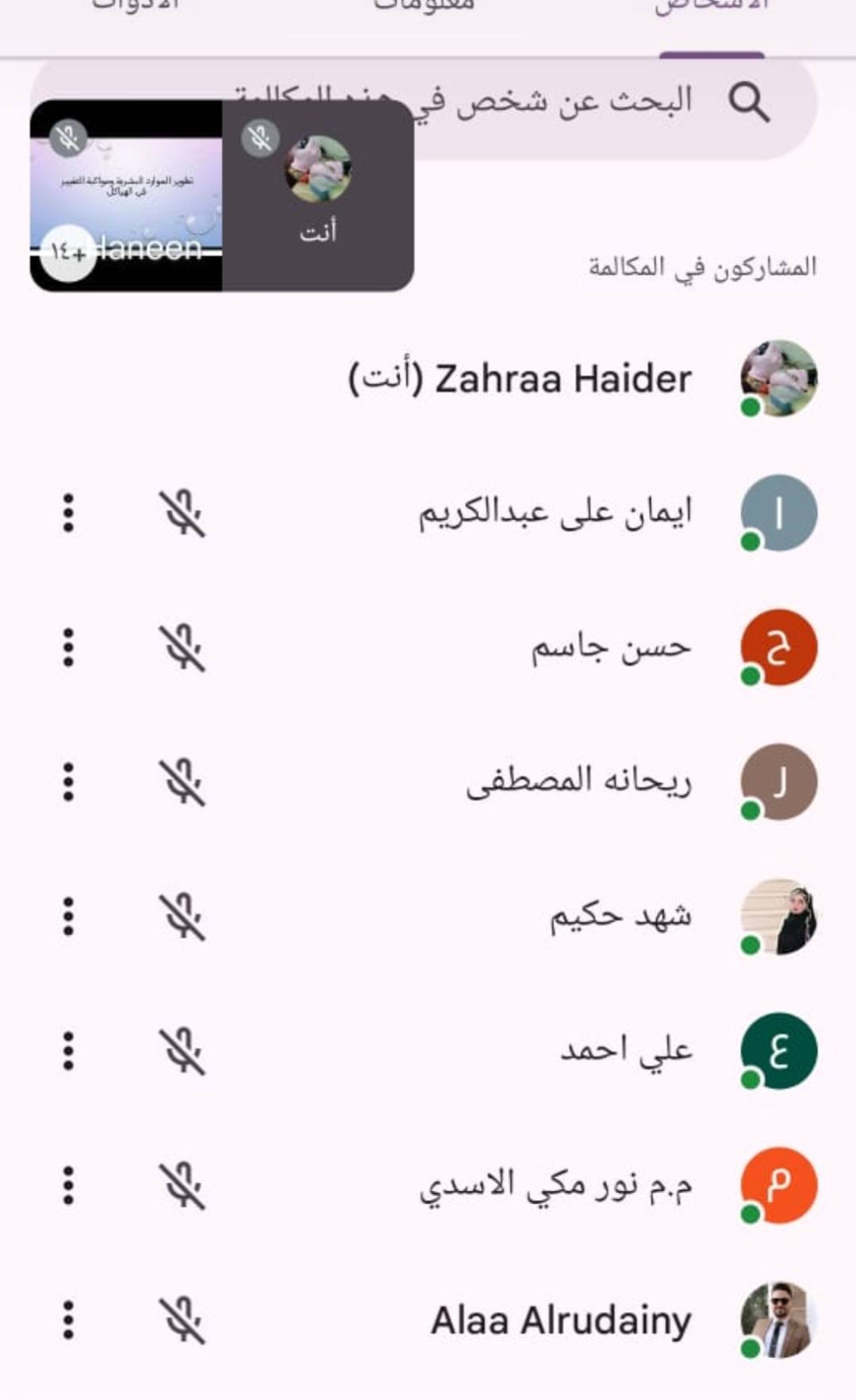
Task: Tap the three dots next to علي احمد
Action: [x=69, y=1051]
